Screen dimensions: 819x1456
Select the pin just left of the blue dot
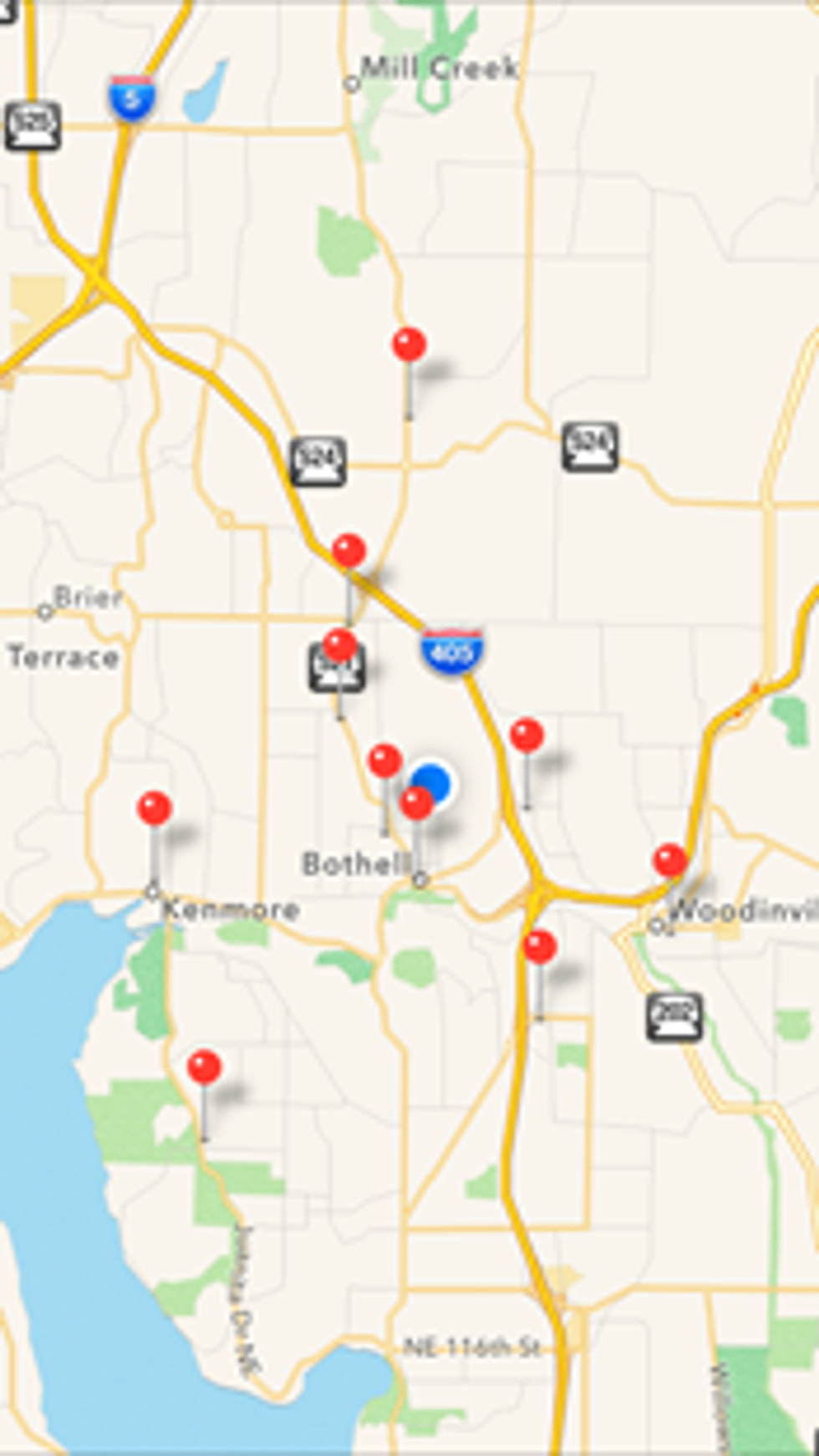pyautogui.click(x=384, y=761)
